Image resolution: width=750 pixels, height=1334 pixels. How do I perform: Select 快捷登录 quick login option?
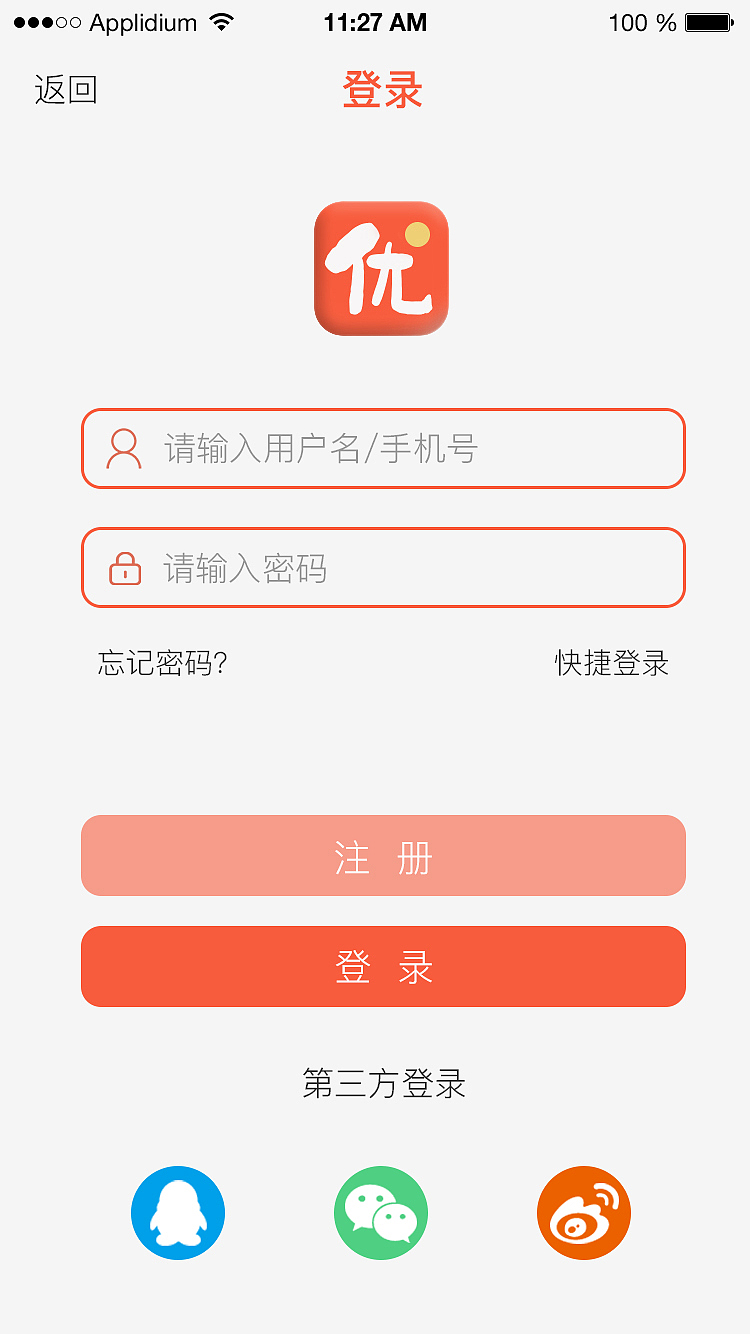612,663
